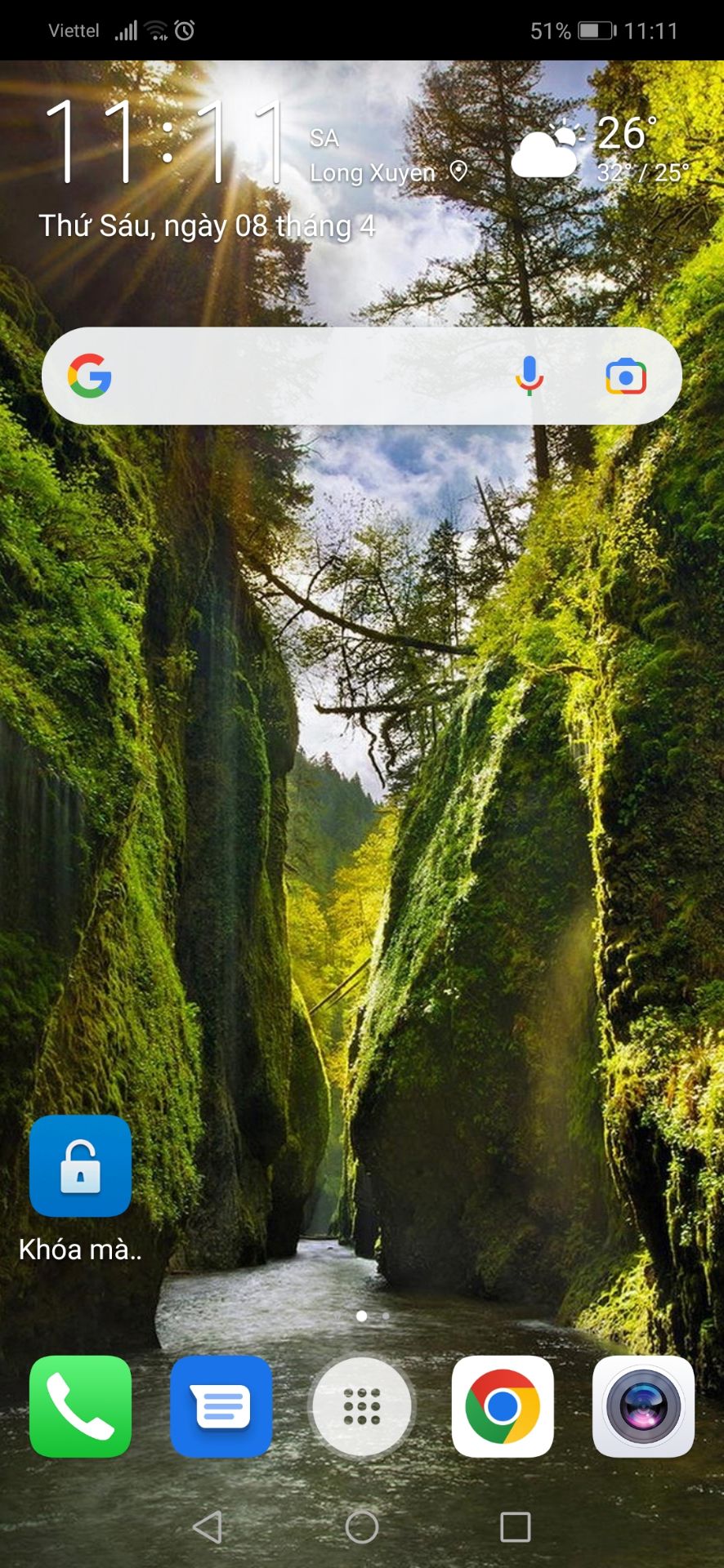Tap the system back button
The width and height of the screenshot is (724, 1568).
(x=208, y=1526)
